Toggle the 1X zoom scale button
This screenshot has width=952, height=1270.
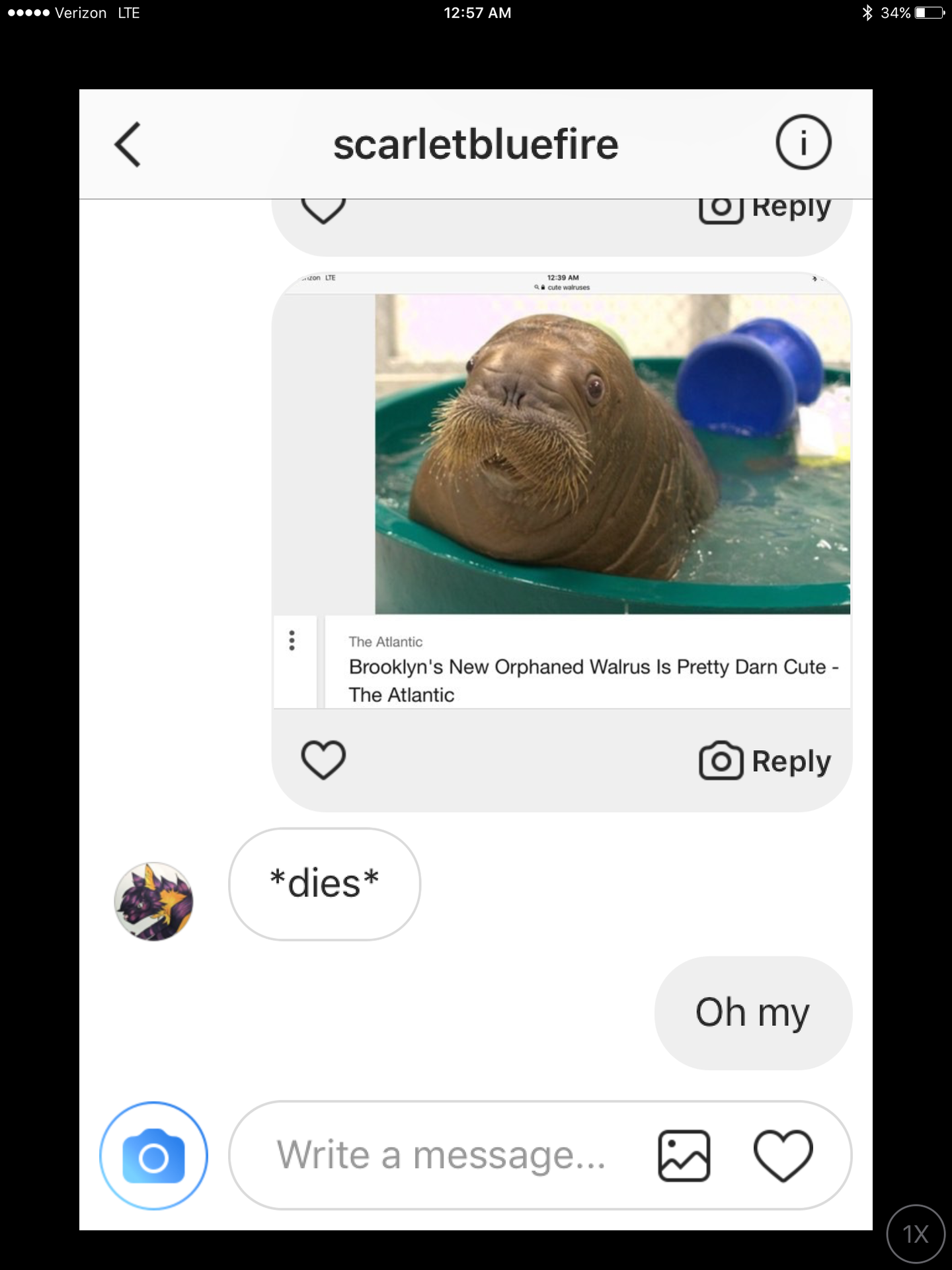[x=916, y=1234]
